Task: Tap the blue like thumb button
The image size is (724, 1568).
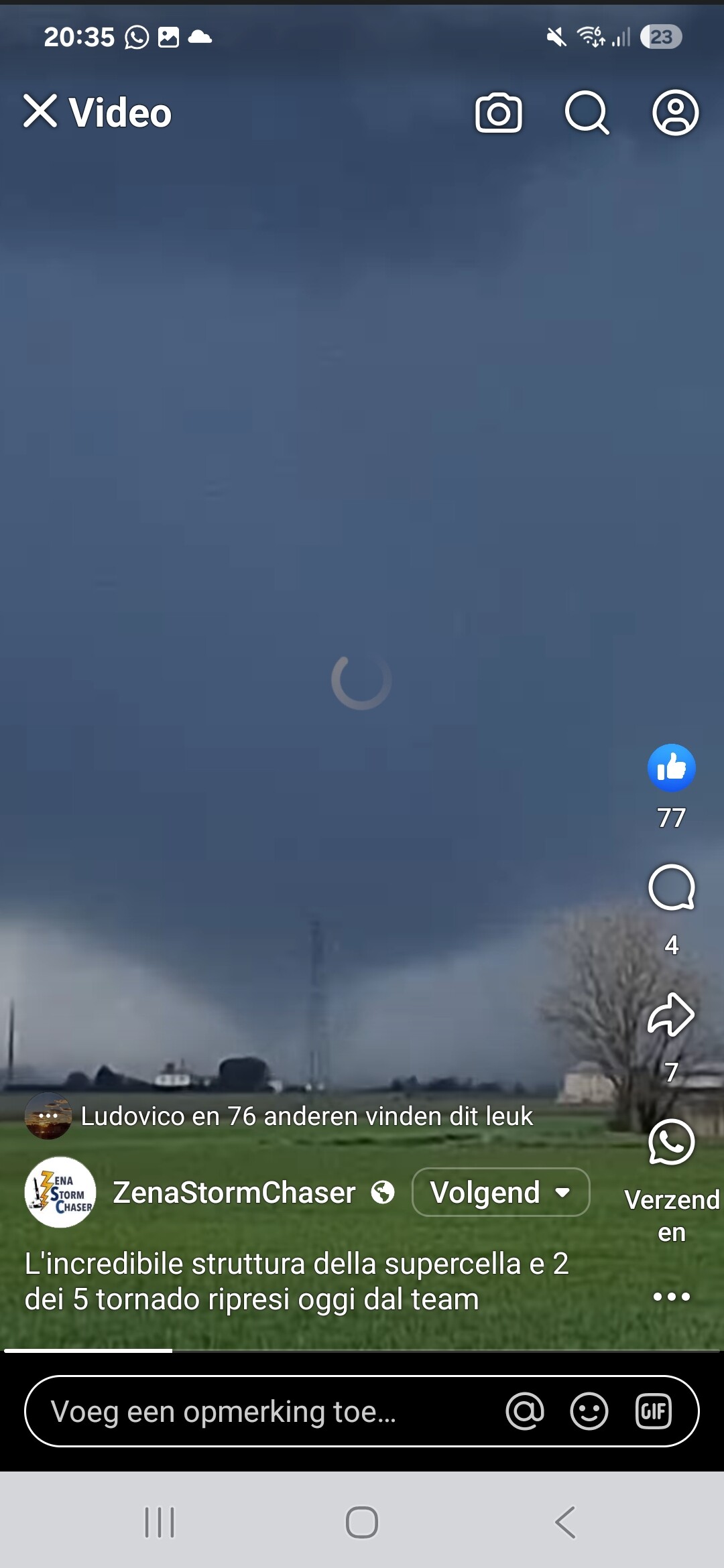Action: (x=671, y=768)
